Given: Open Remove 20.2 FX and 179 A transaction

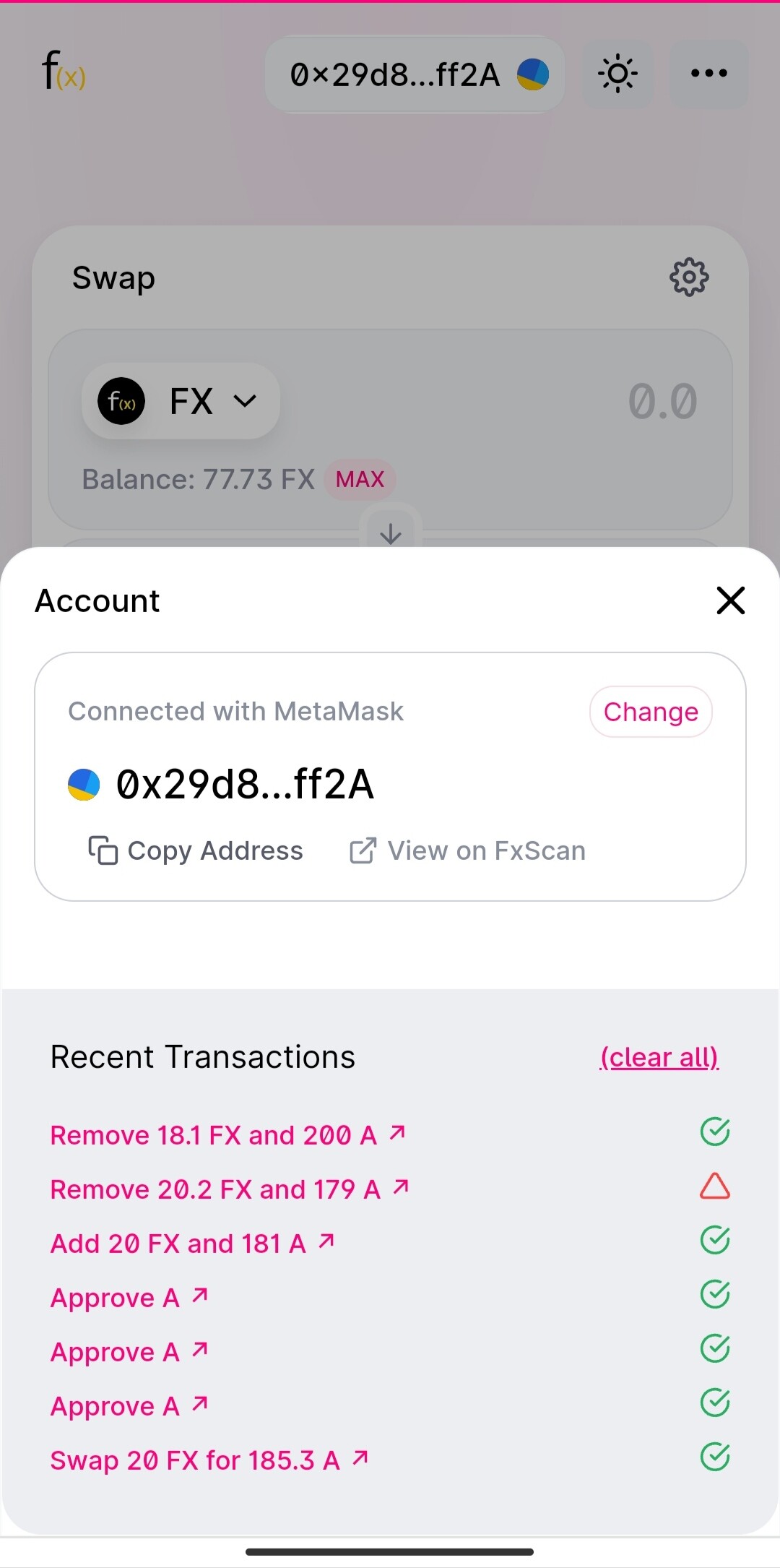Looking at the screenshot, I should pyautogui.click(x=229, y=1189).
